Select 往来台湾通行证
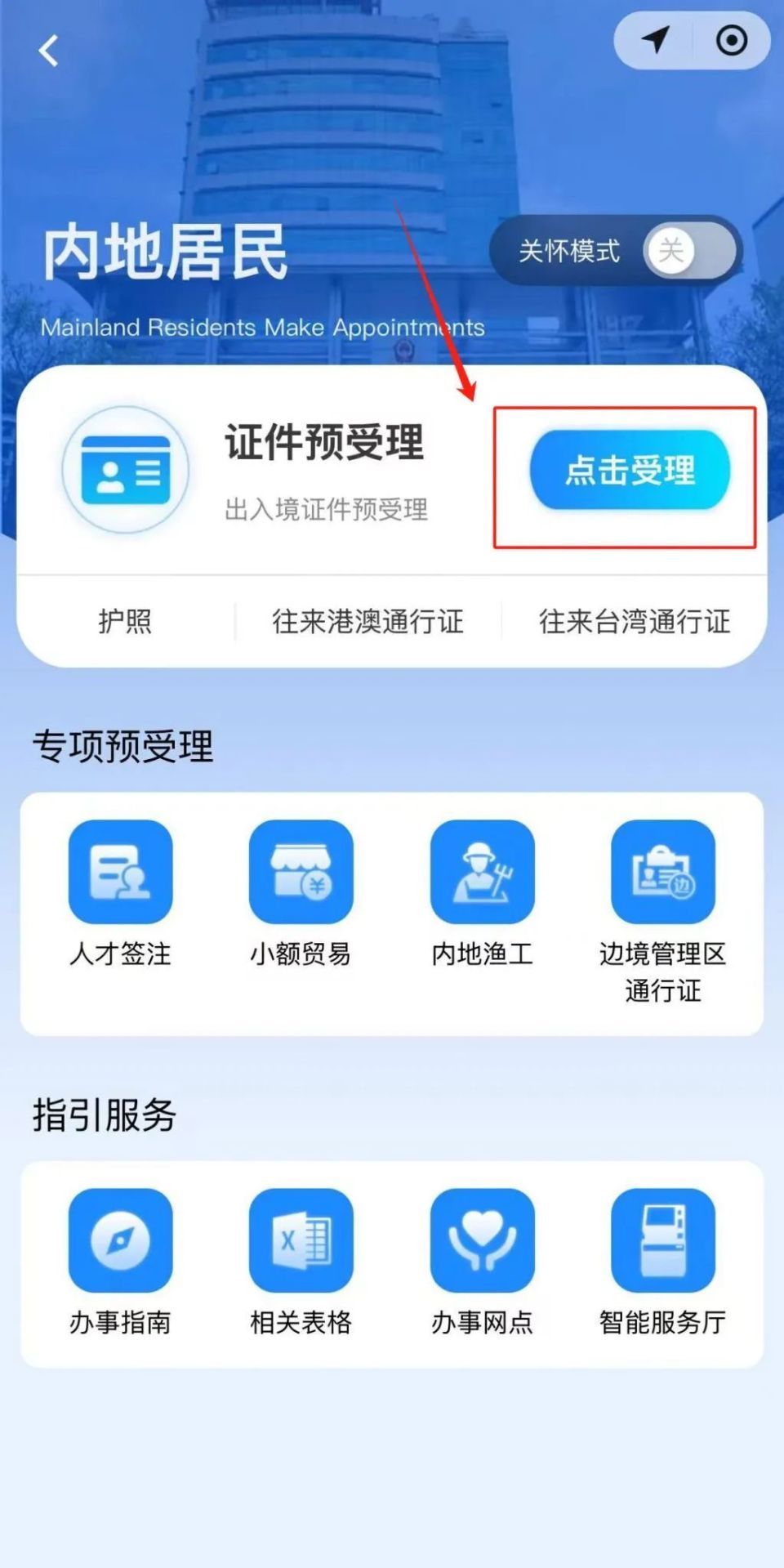Screen dimensions: 784x1568 point(635,621)
